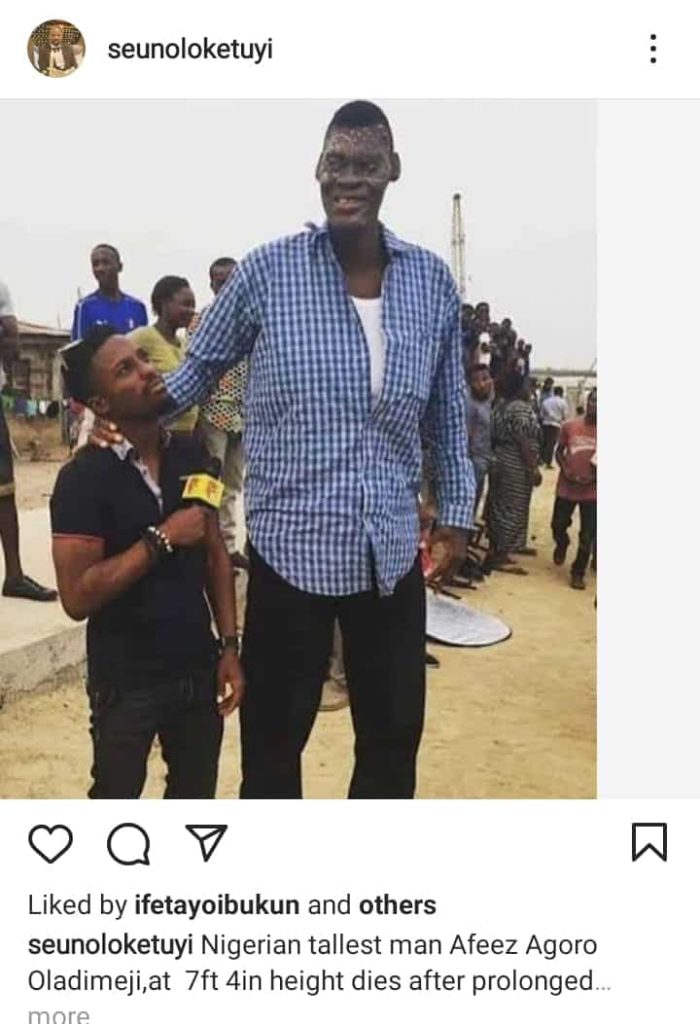Open ifetayoibukun's profile from the likes line

[216, 905]
